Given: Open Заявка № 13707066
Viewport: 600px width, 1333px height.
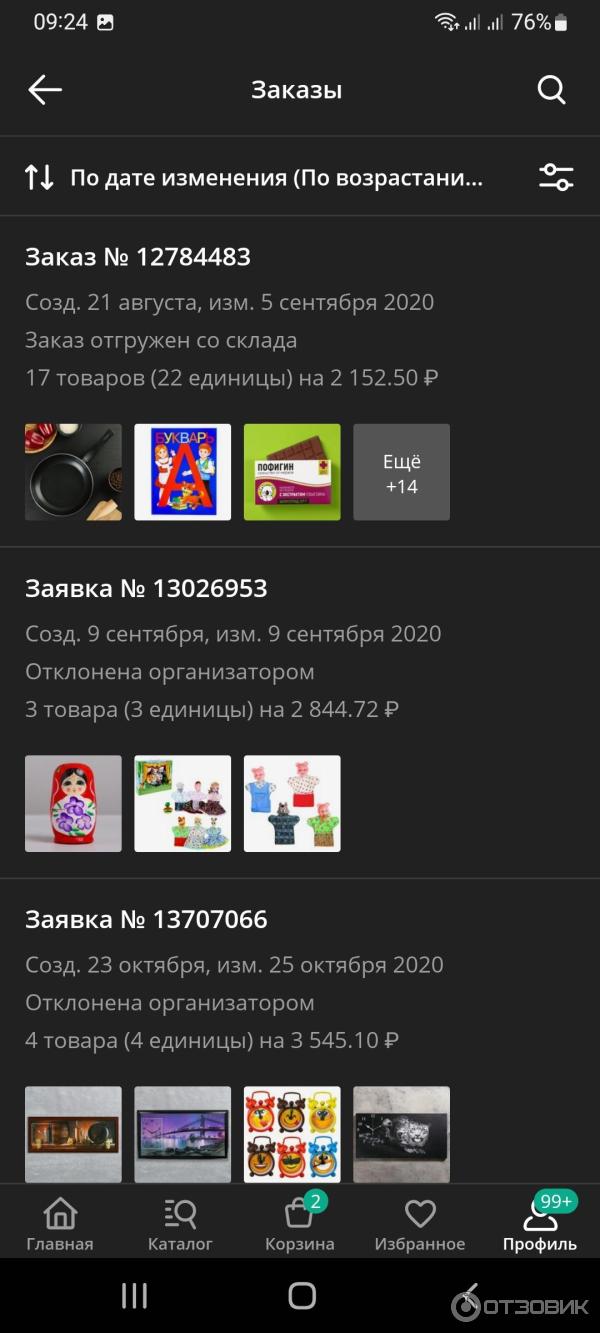Looking at the screenshot, I should click(x=146, y=919).
